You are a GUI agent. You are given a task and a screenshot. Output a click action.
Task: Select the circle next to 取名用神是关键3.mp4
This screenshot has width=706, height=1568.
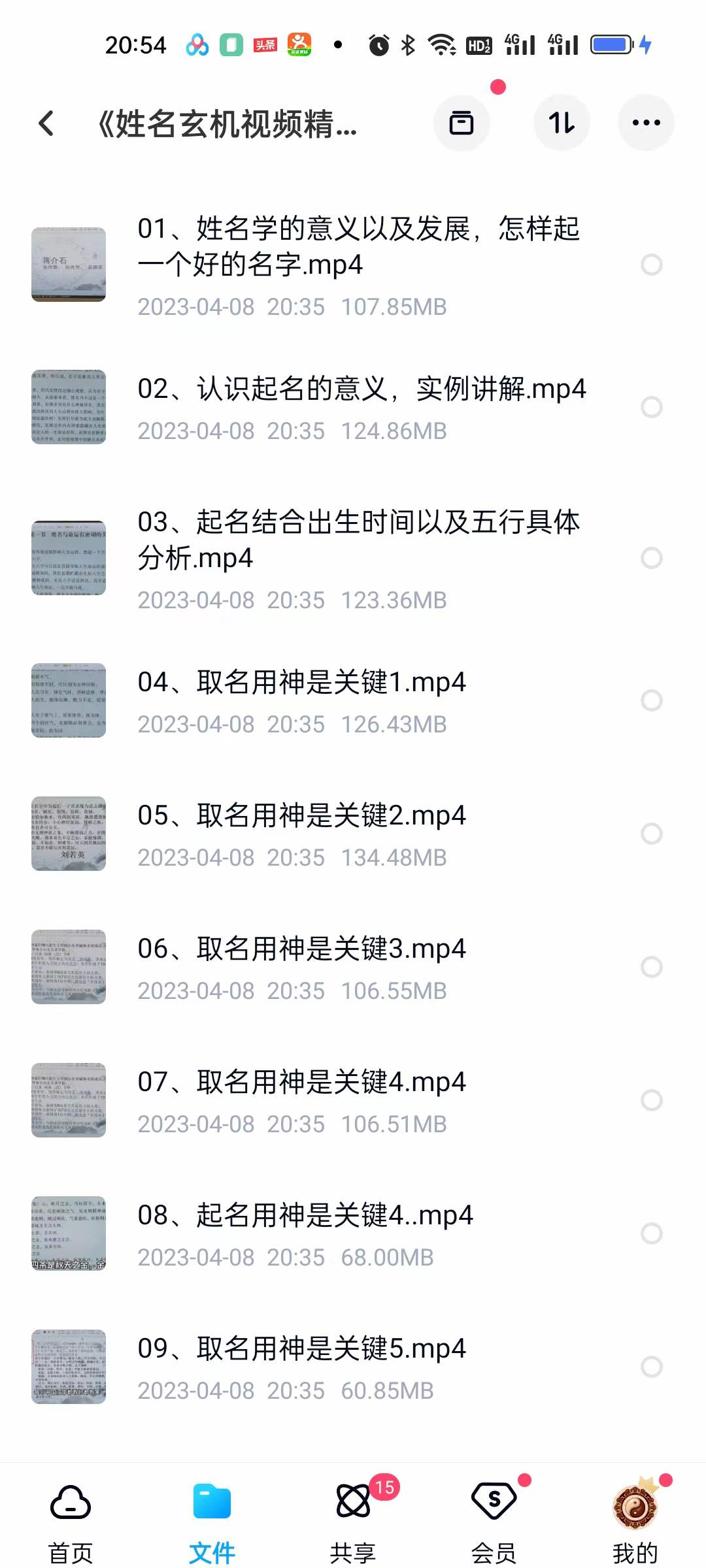pyautogui.click(x=650, y=968)
